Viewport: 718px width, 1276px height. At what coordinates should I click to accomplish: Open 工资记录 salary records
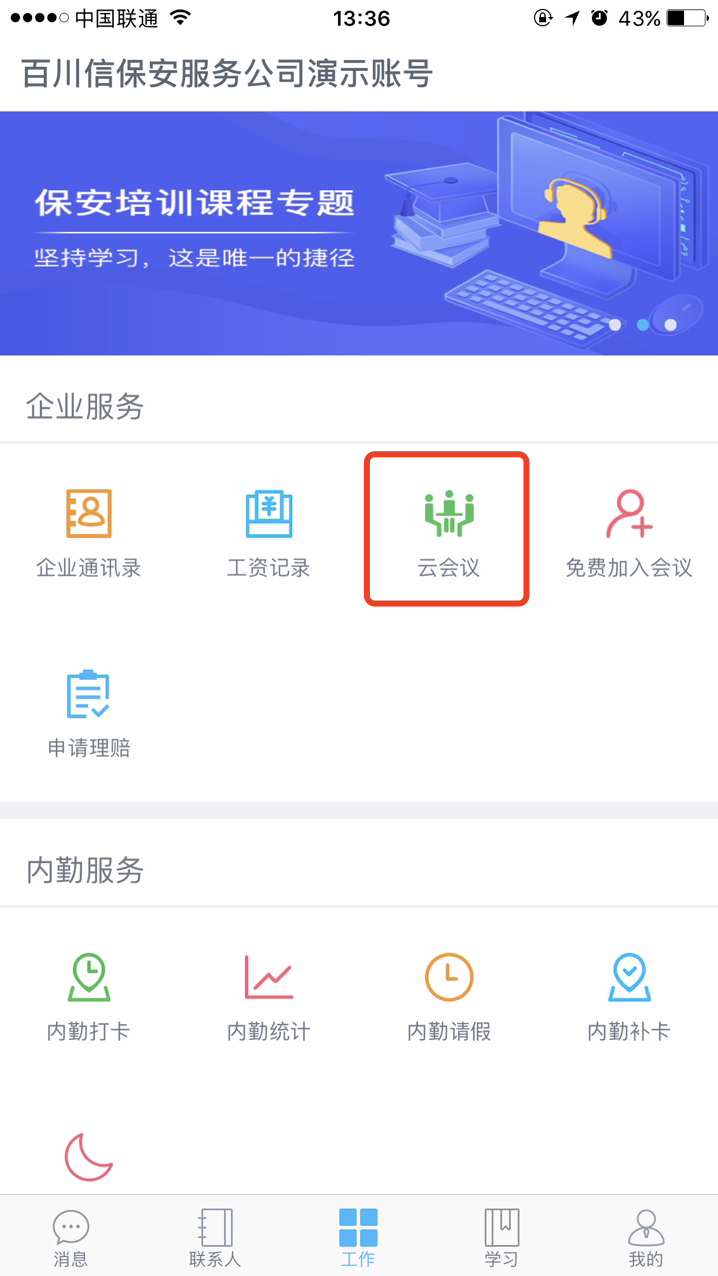coord(269,532)
